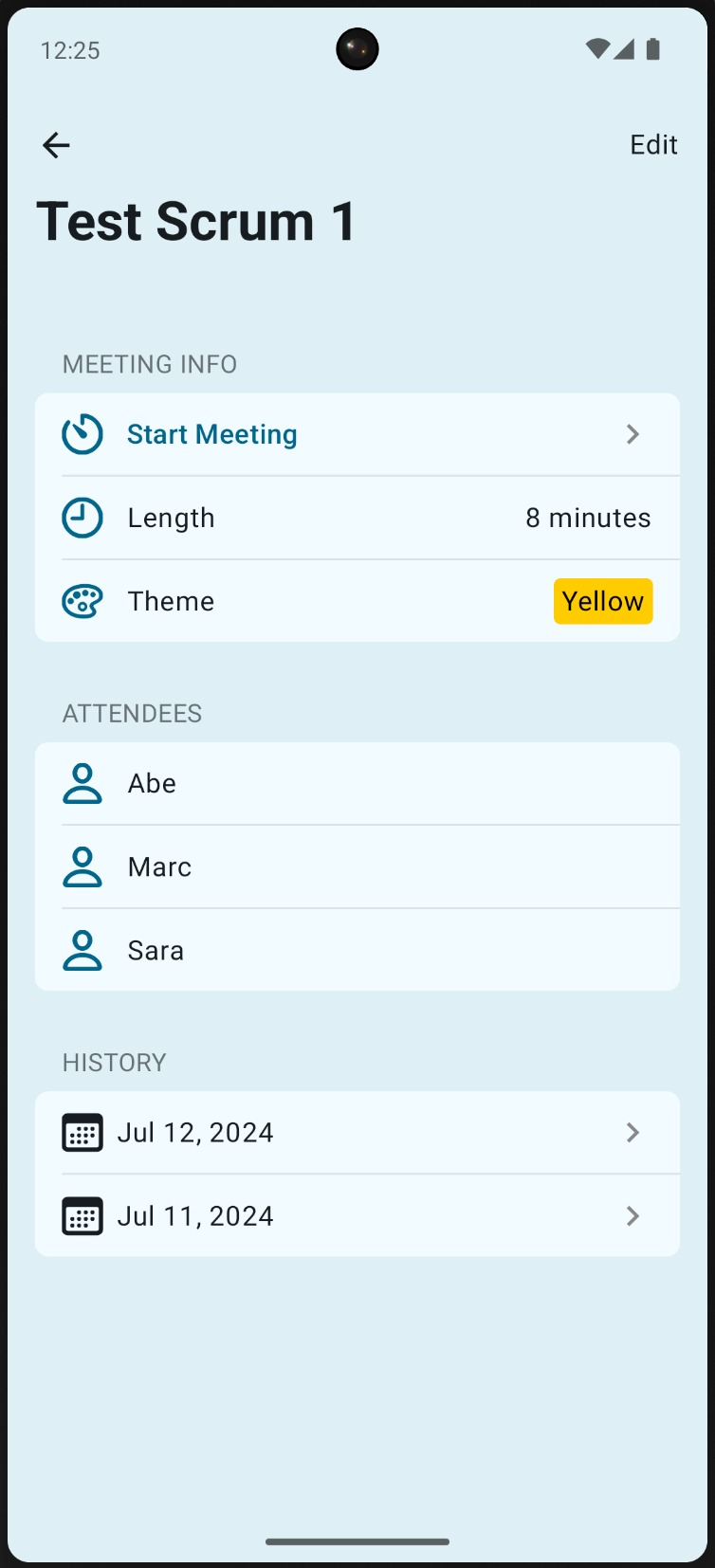This screenshot has width=715, height=1568.
Task: Tap the person icon next to Sara
Action: 82,950
